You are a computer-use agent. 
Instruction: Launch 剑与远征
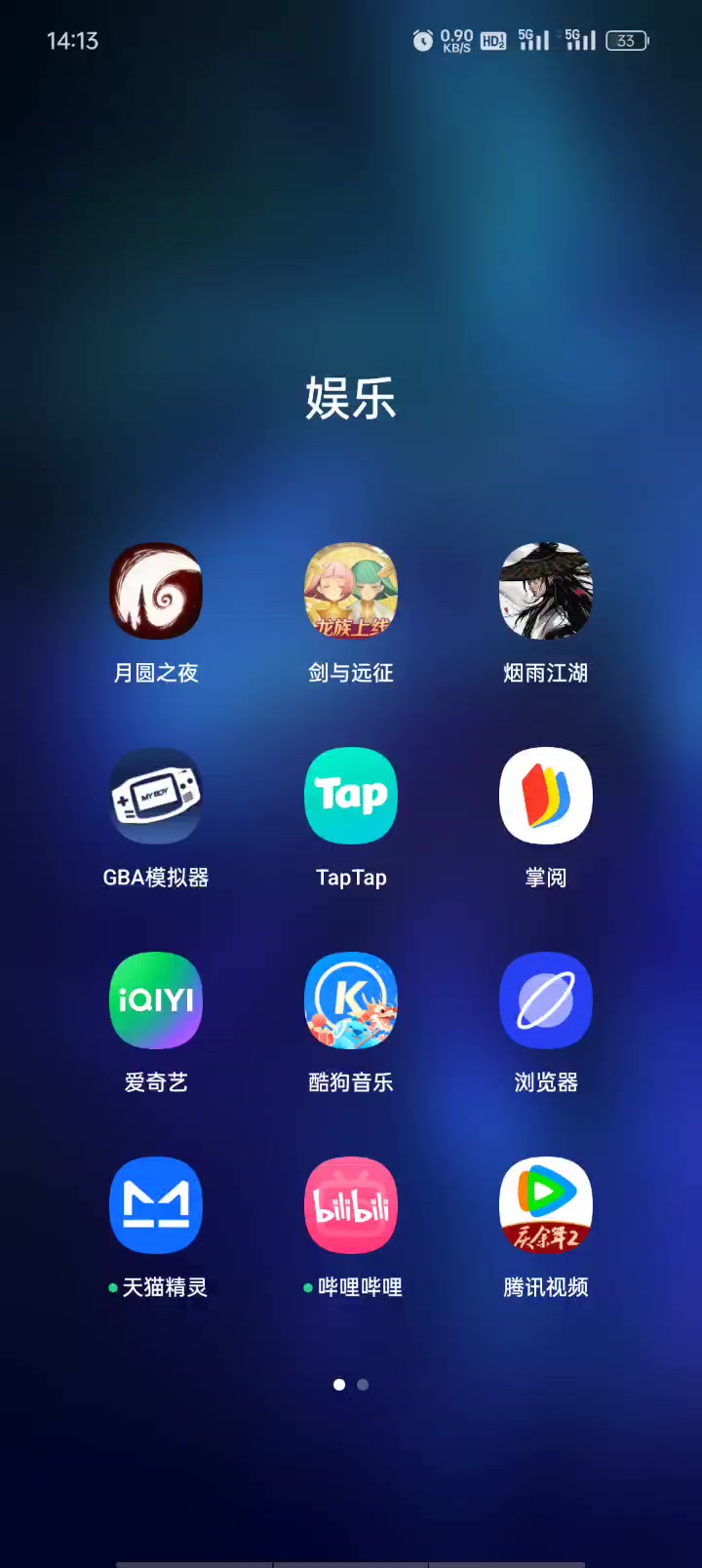351,591
